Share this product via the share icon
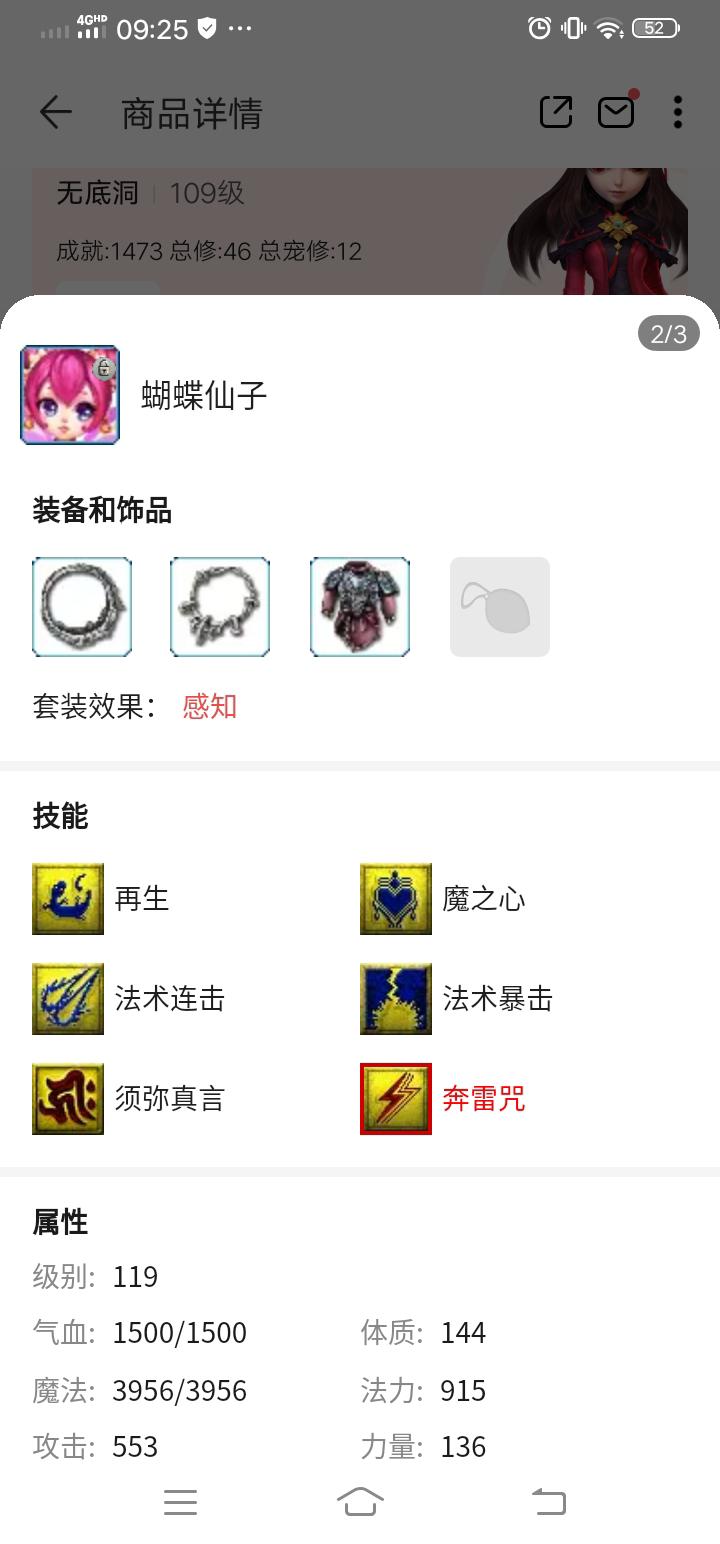Viewport: 720px width, 1544px height. click(x=556, y=112)
